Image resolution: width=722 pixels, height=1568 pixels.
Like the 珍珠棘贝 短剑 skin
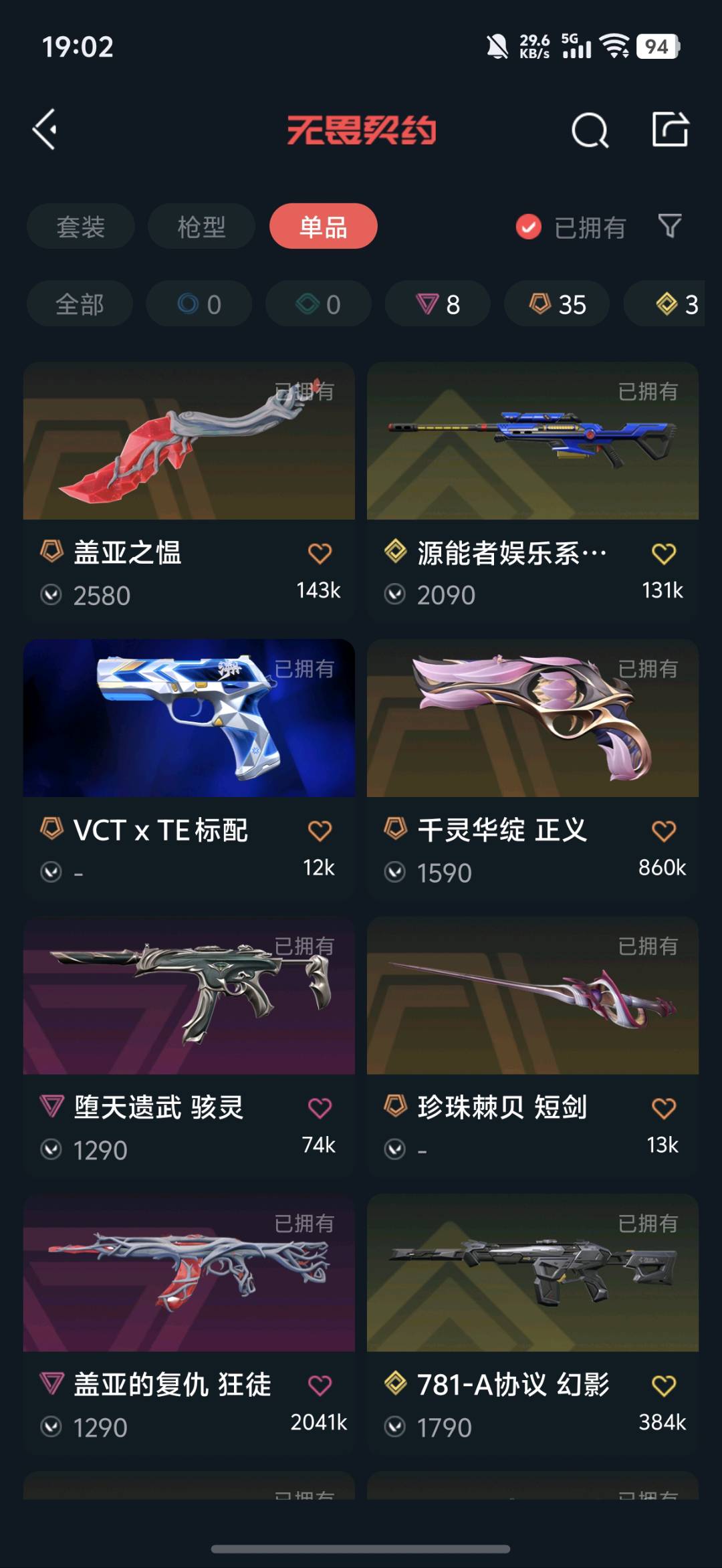(x=663, y=1109)
